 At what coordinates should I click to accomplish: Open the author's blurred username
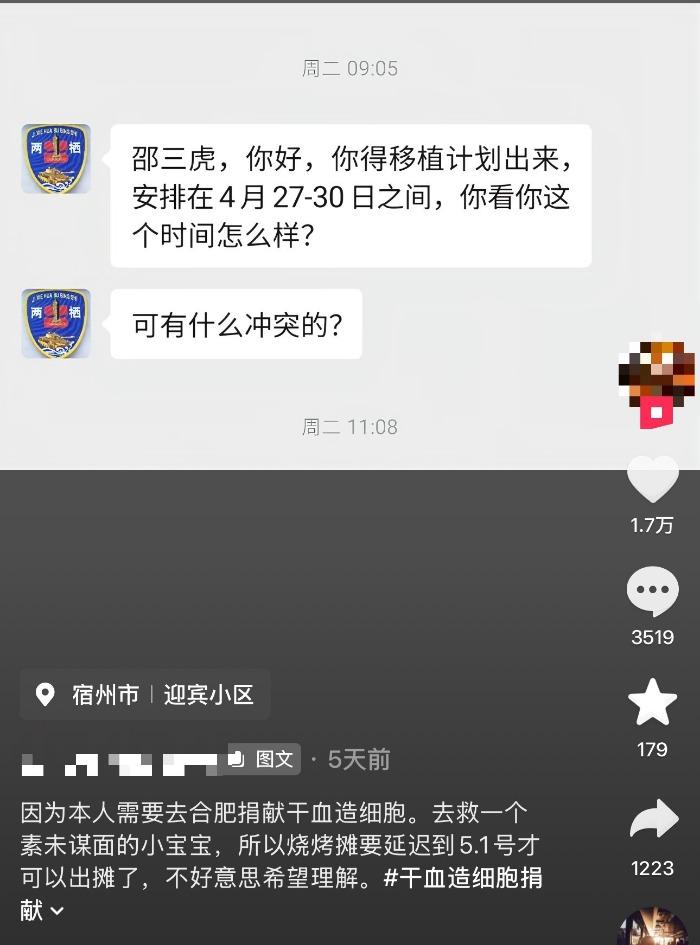(120, 762)
